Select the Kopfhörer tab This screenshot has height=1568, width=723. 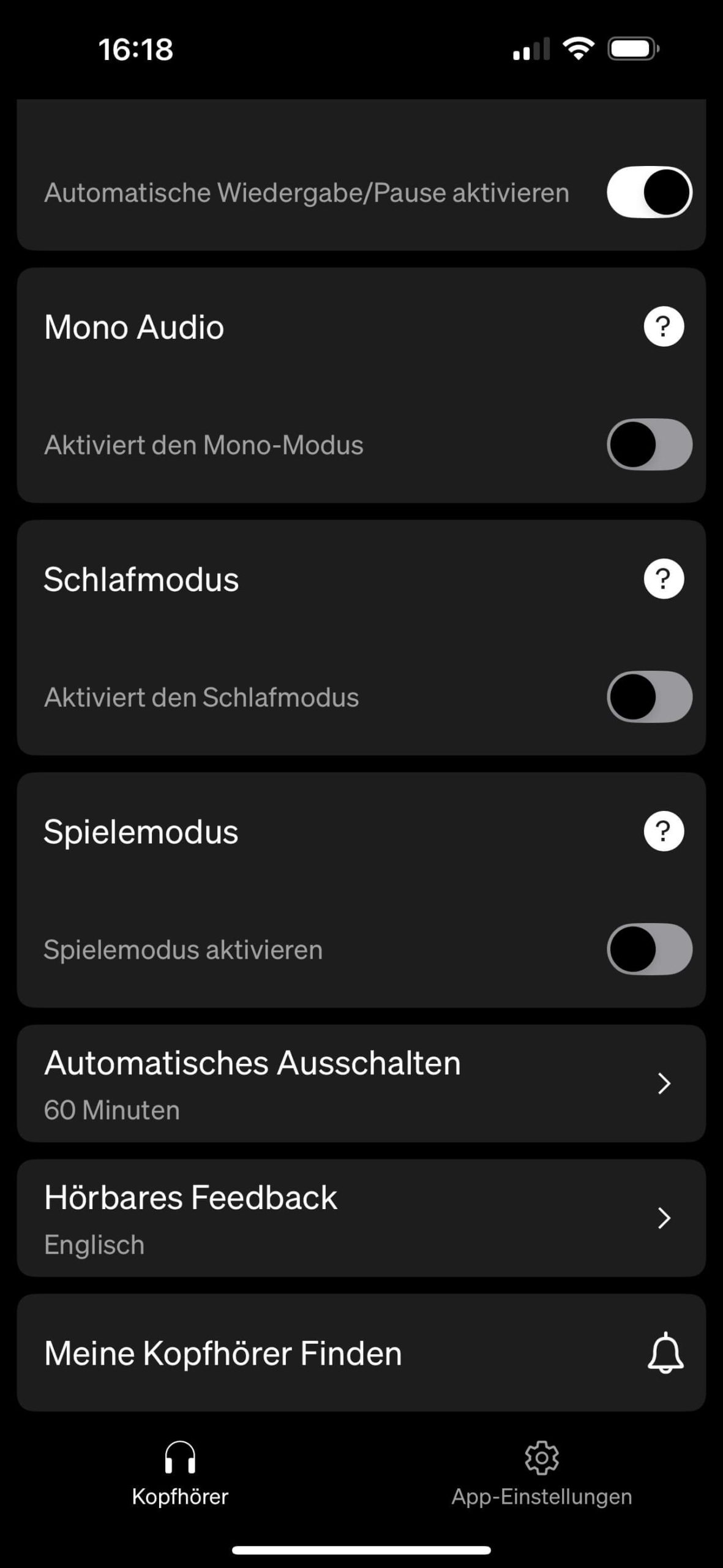(180, 1474)
